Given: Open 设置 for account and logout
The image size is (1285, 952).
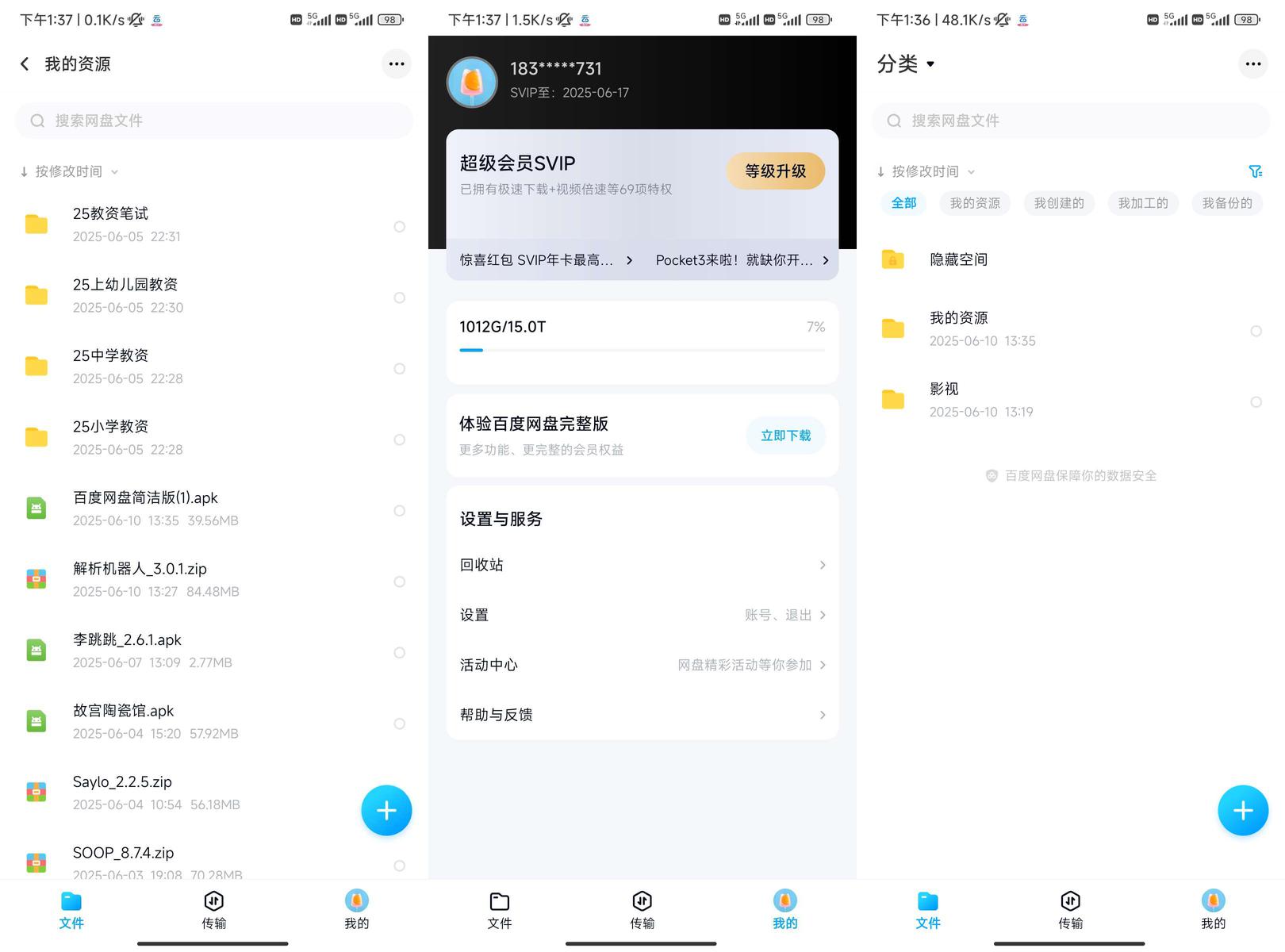Looking at the screenshot, I should [642, 615].
